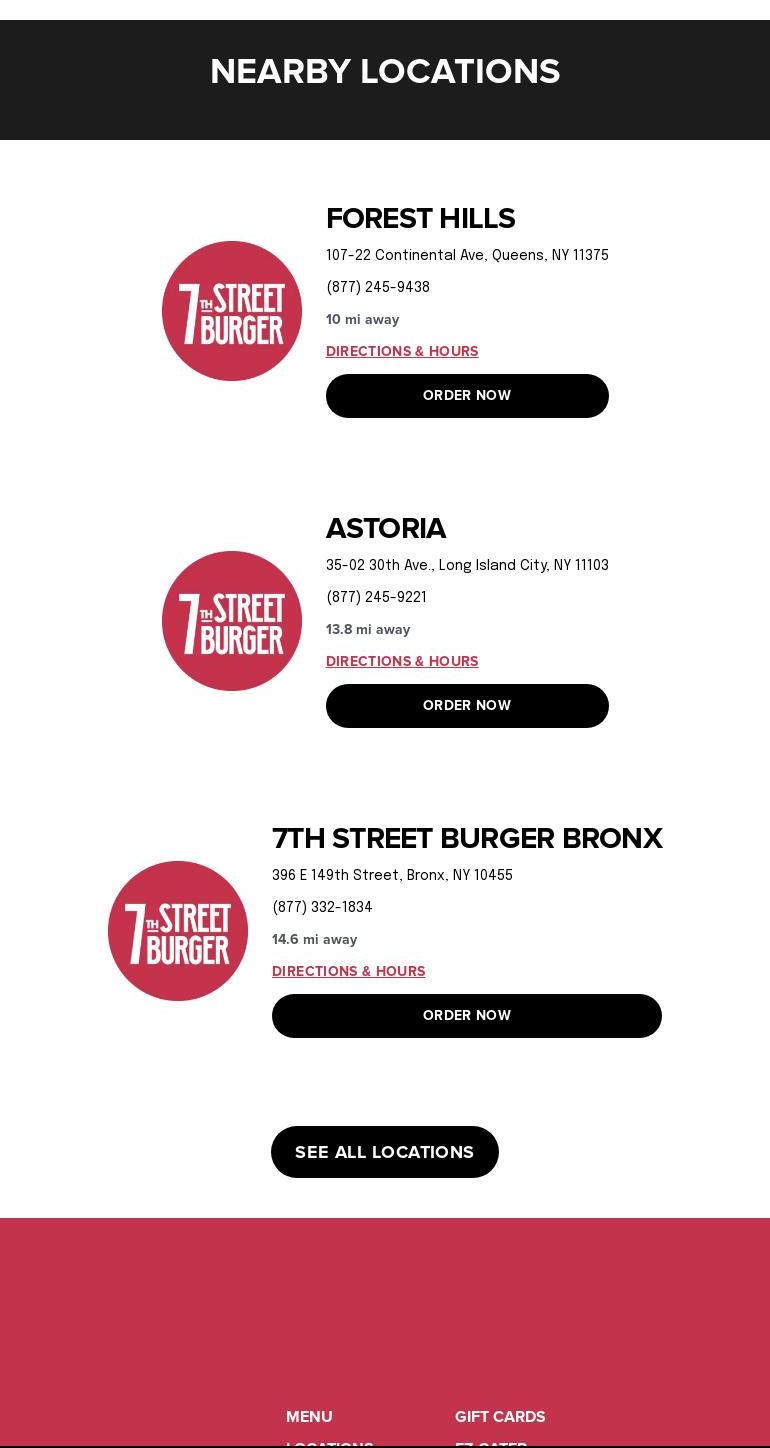The height and width of the screenshot is (1448, 770).
Task: Call the Astoria phone number
Action: point(376,597)
